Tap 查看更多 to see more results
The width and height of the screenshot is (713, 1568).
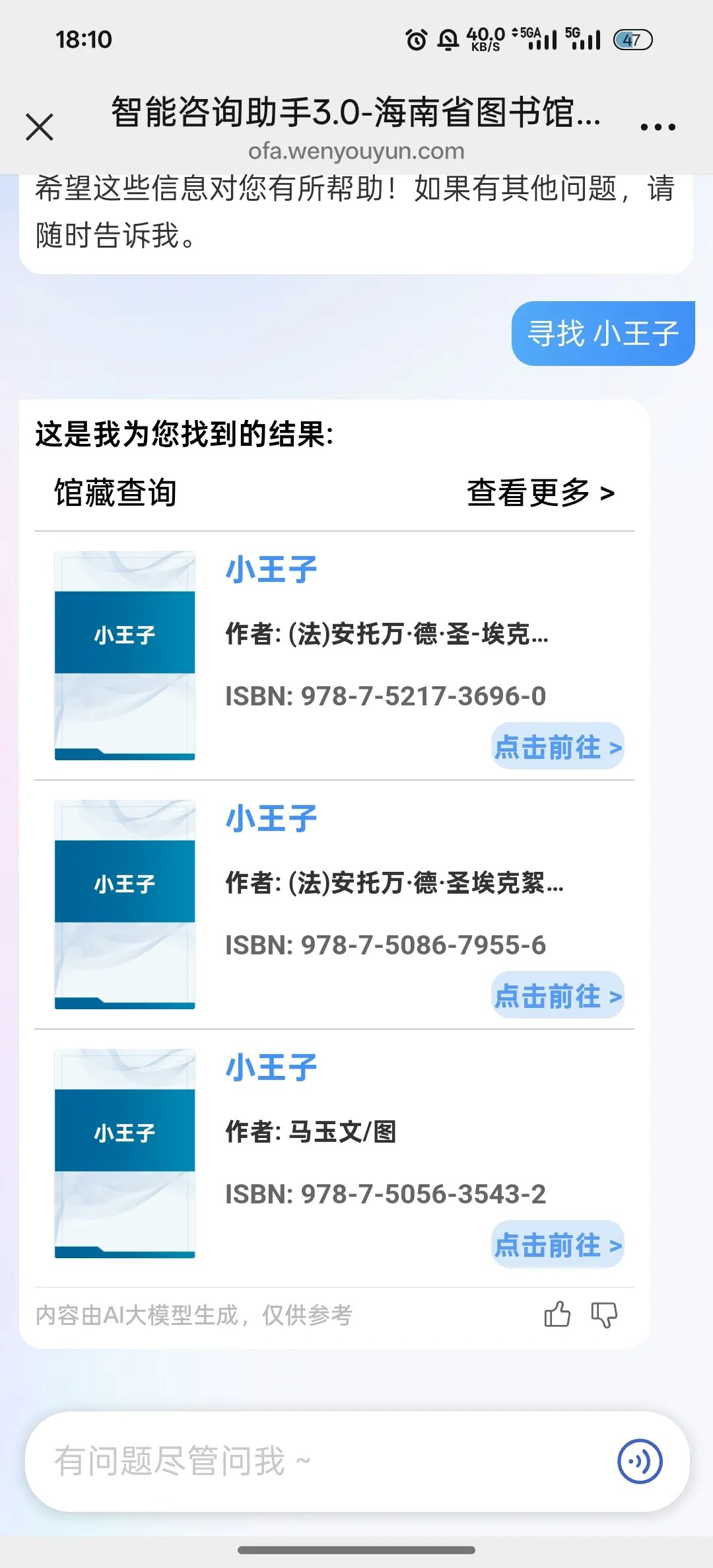click(x=541, y=493)
